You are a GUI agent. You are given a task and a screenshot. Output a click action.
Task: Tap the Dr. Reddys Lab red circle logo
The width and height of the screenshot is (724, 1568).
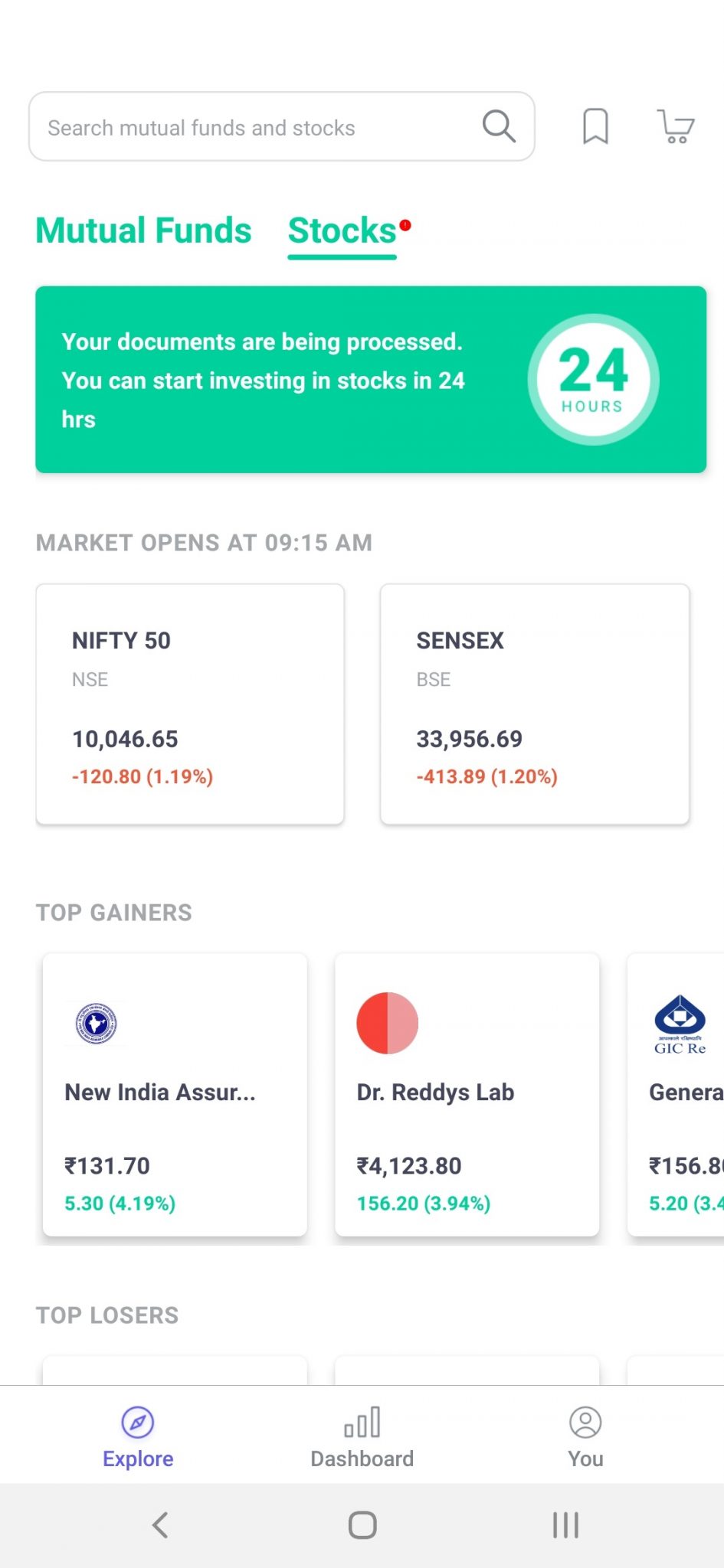pos(387,1022)
